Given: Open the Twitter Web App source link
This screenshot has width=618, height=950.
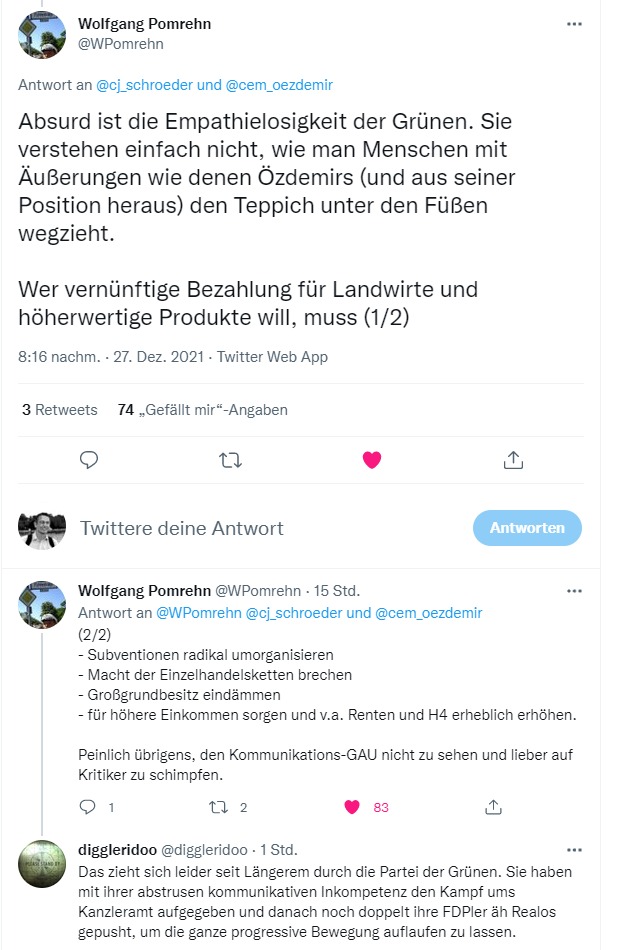Looking at the screenshot, I should pos(272,357).
